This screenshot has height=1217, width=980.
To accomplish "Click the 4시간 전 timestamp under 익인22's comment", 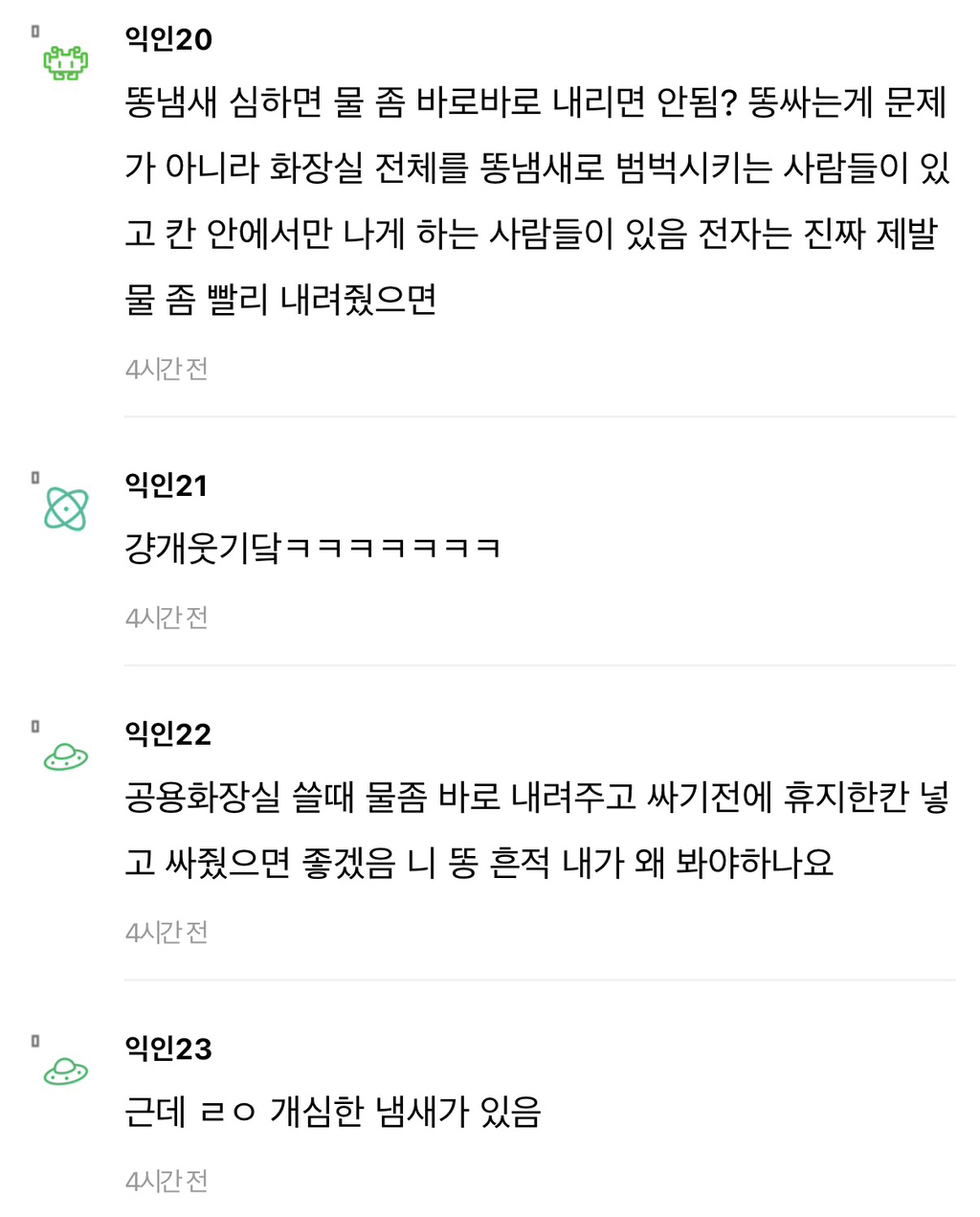I will 167,932.
